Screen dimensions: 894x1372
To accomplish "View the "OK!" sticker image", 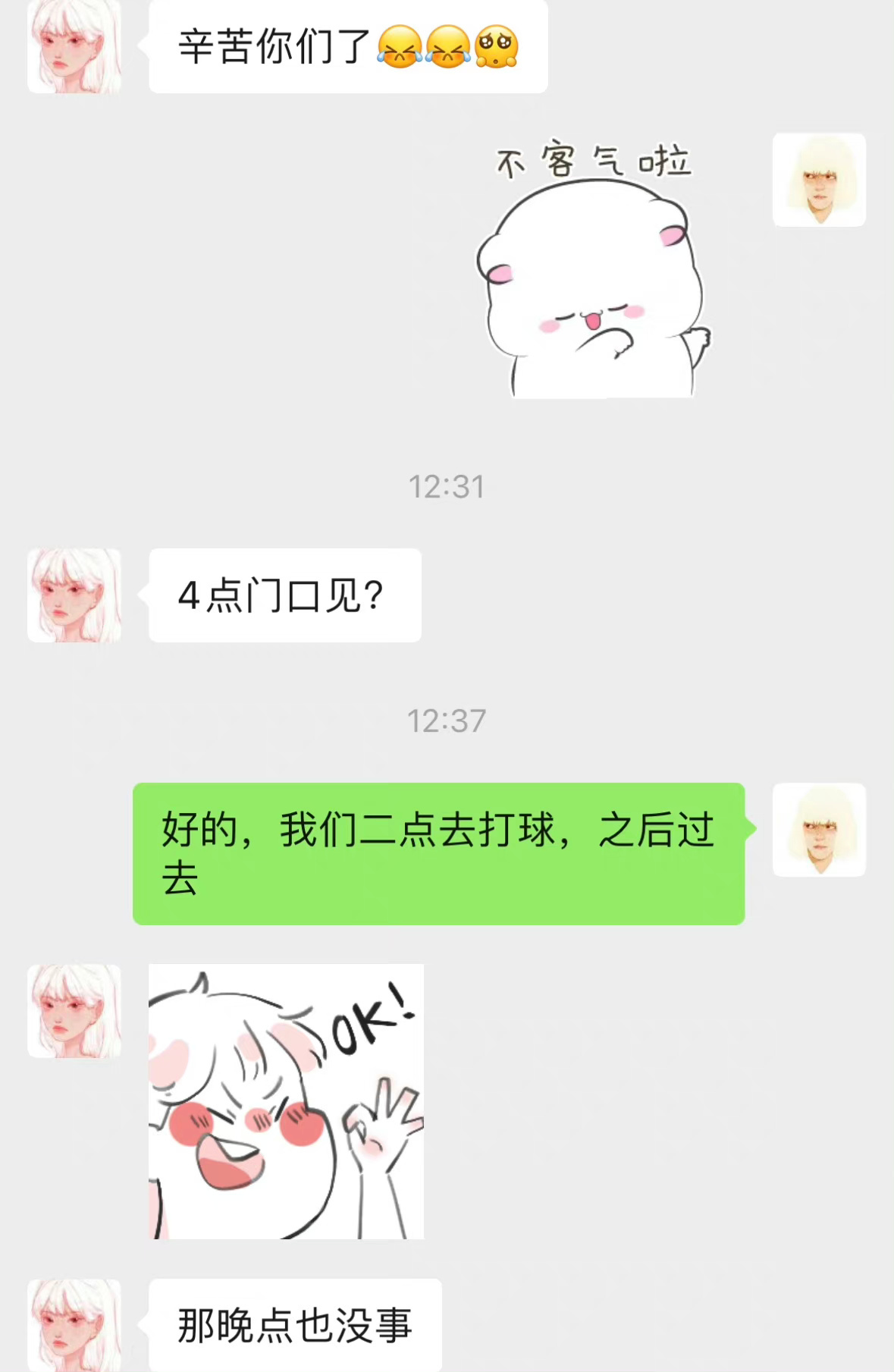I will pyautogui.click(x=286, y=1101).
